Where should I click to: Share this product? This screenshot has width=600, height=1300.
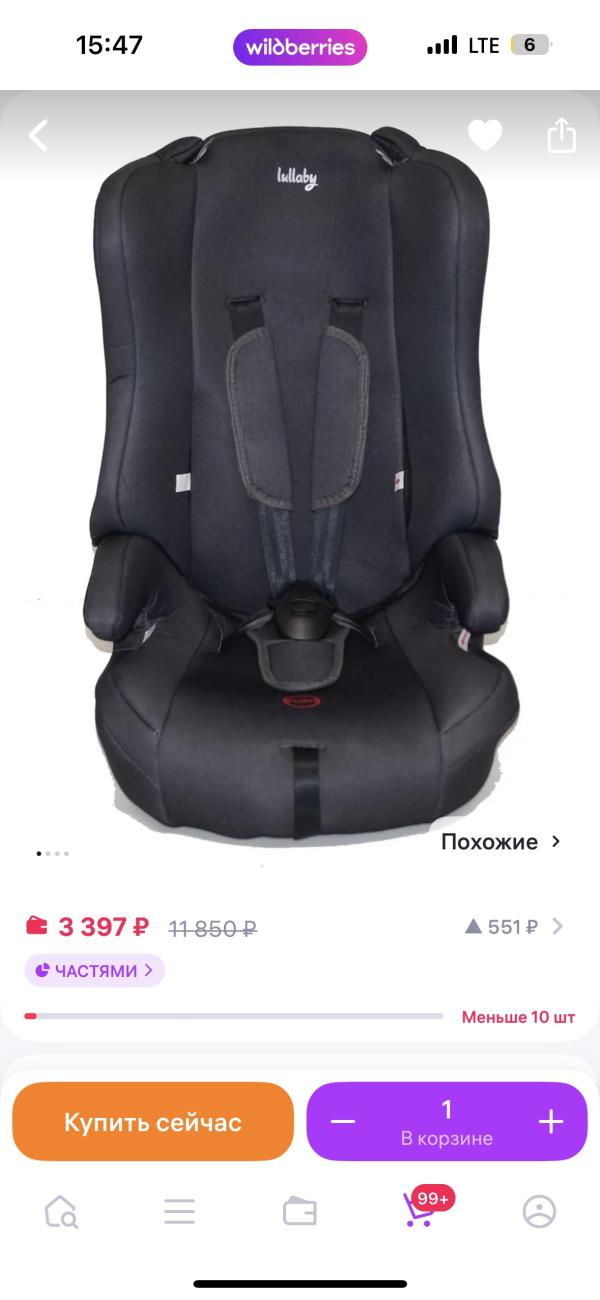click(x=561, y=135)
